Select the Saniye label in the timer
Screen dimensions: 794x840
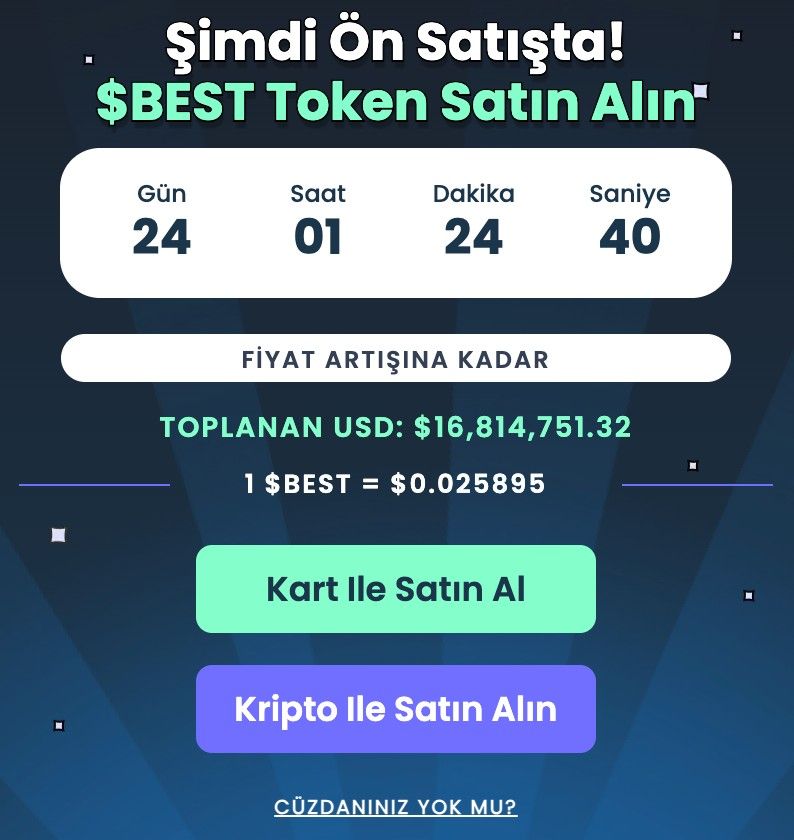(632, 194)
